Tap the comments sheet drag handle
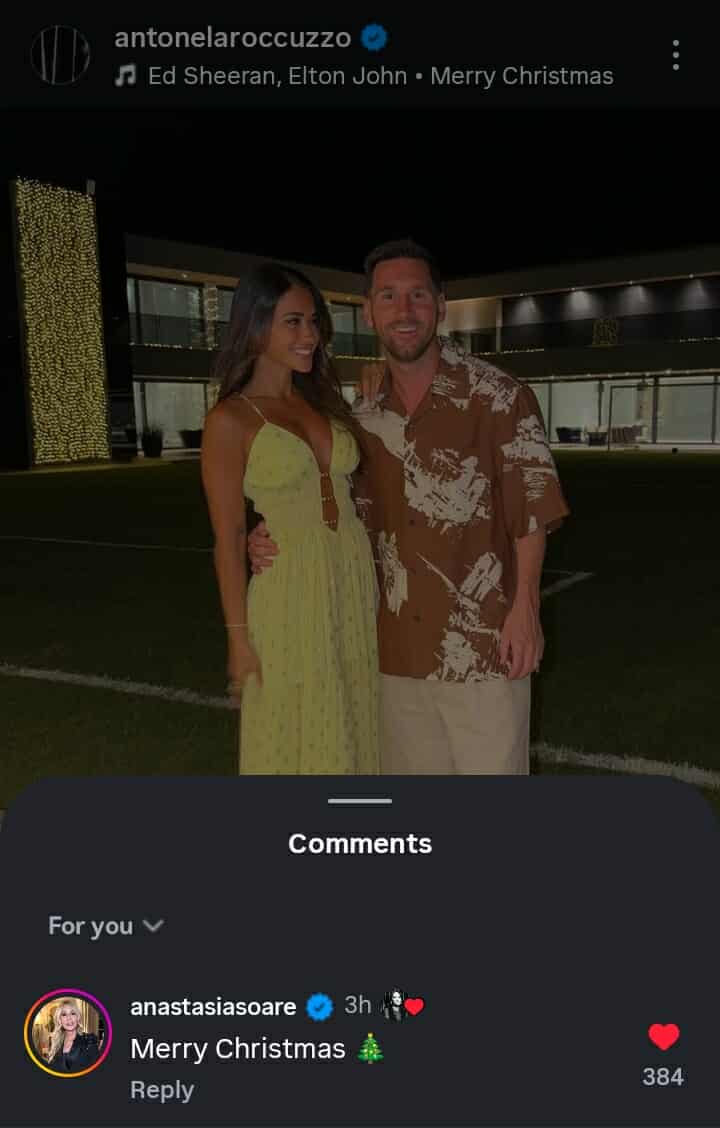 coord(360,801)
